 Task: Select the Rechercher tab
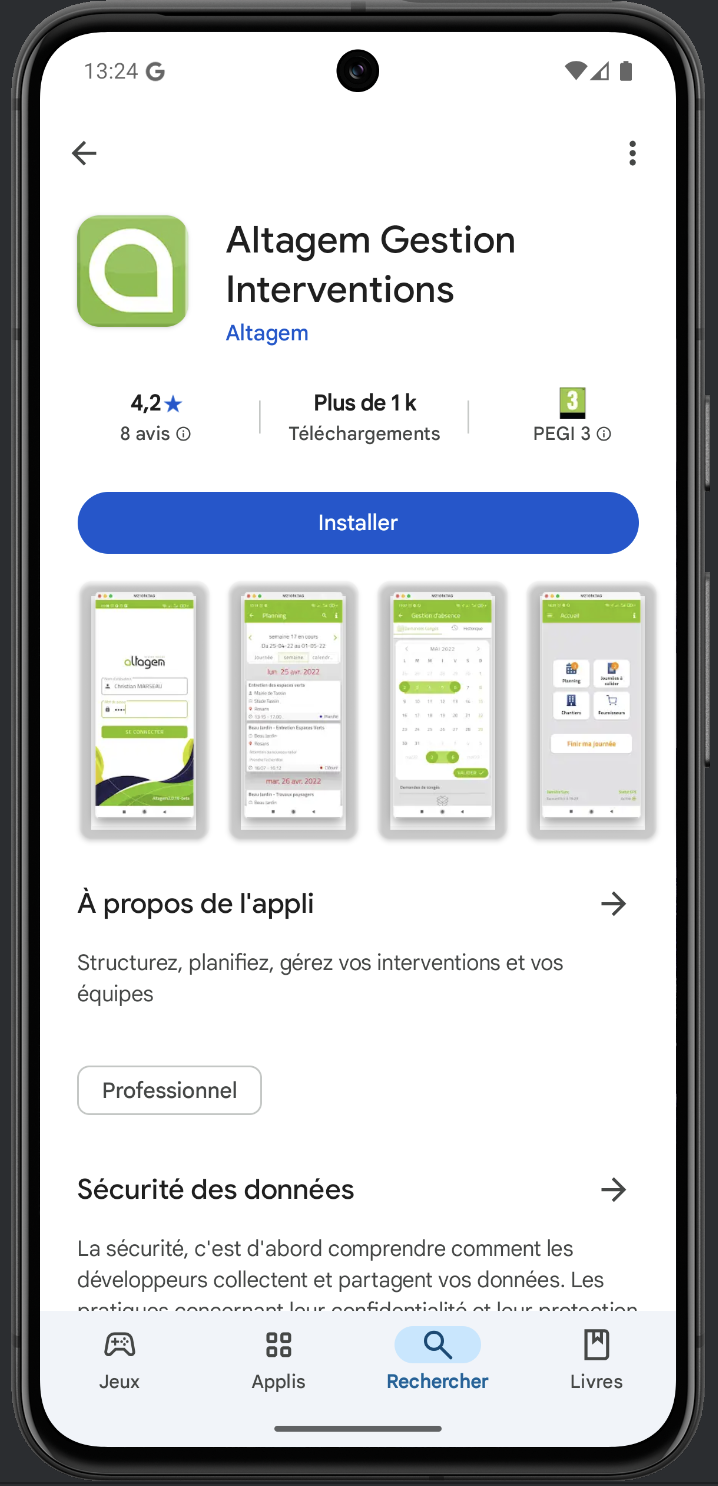[438, 1359]
